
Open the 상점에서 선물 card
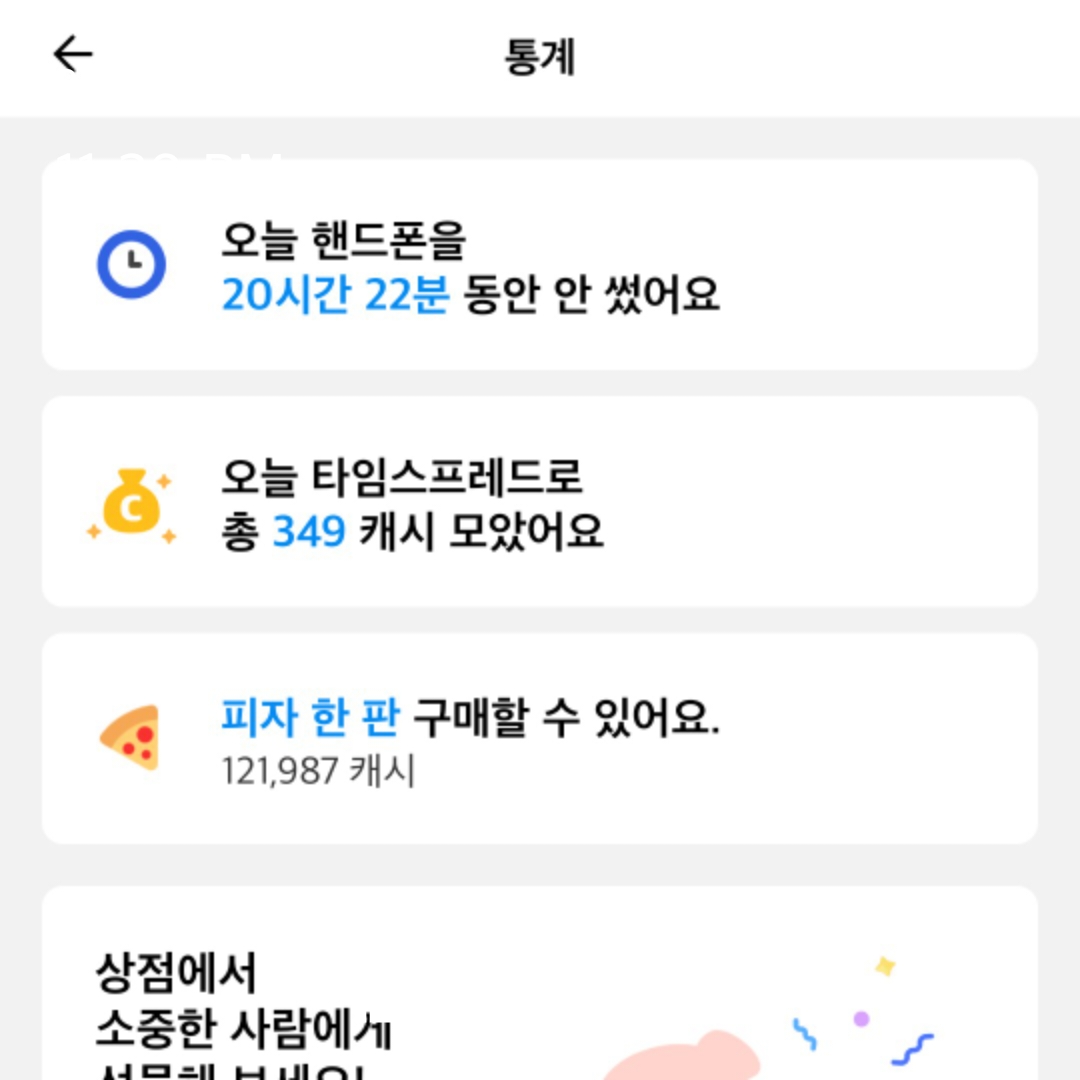(x=539, y=990)
